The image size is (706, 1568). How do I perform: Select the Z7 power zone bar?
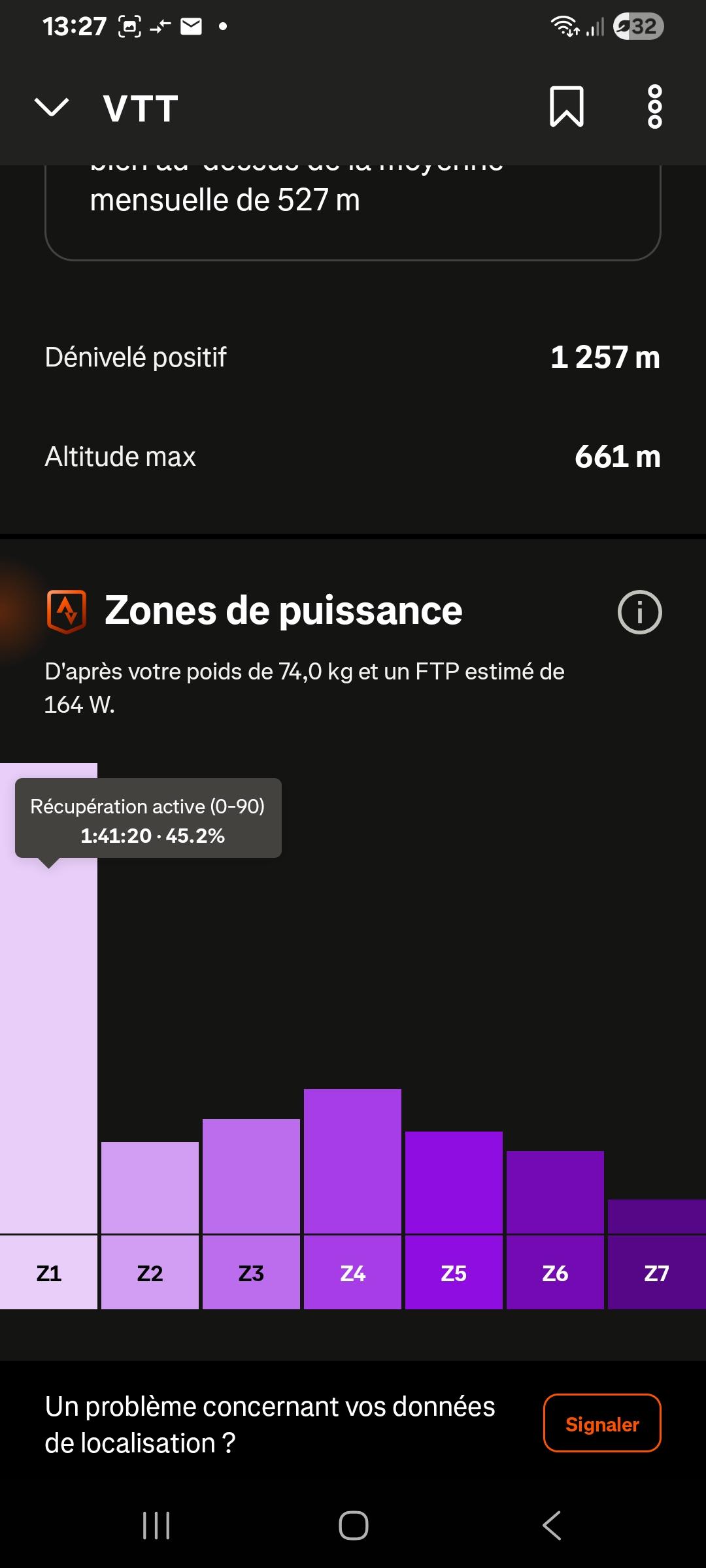(656, 1254)
